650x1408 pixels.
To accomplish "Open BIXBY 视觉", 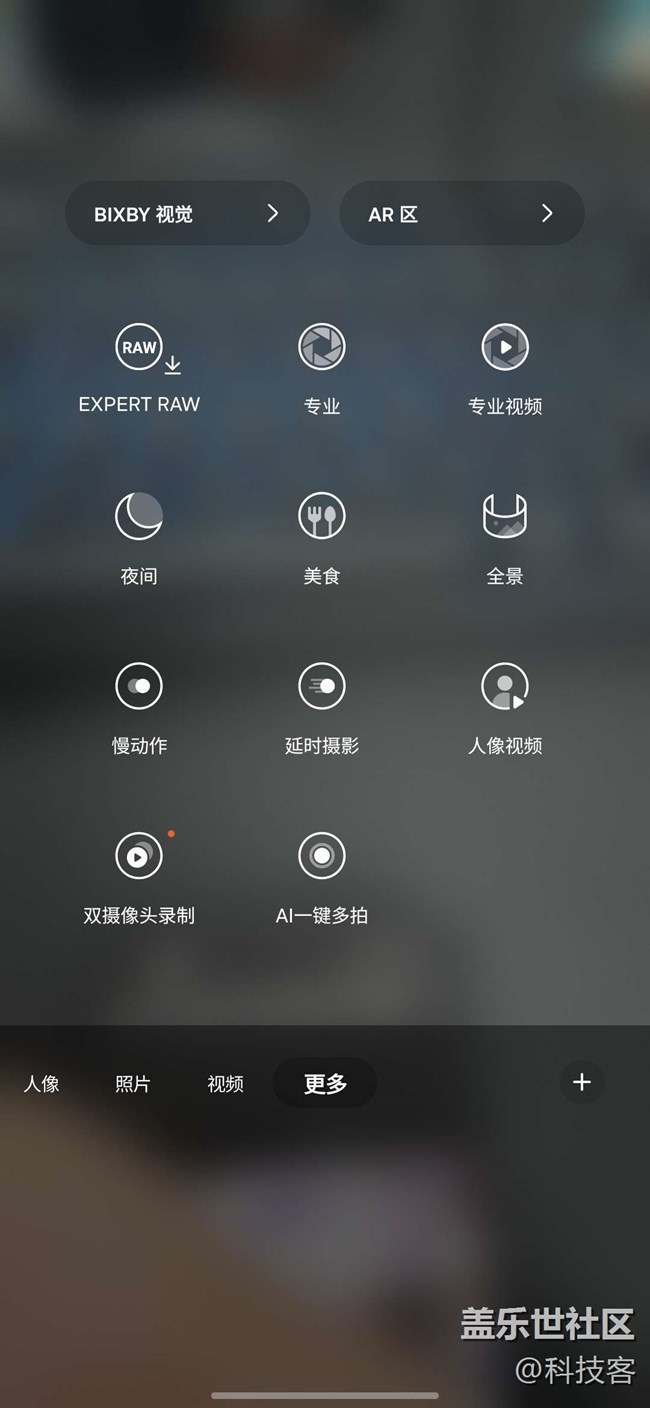I will (x=188, y=213).
